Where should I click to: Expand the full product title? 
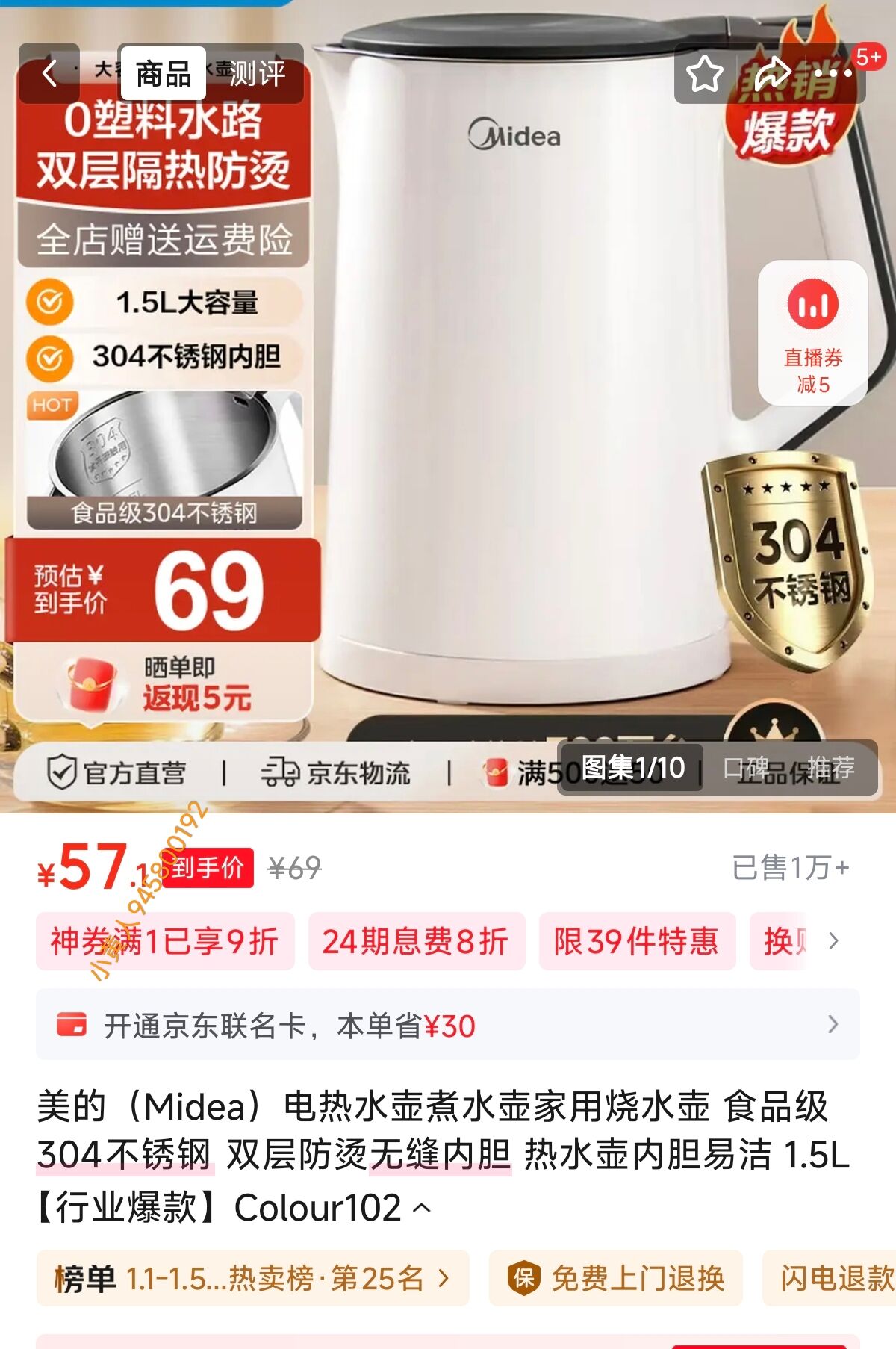[x=422, y=1208]
